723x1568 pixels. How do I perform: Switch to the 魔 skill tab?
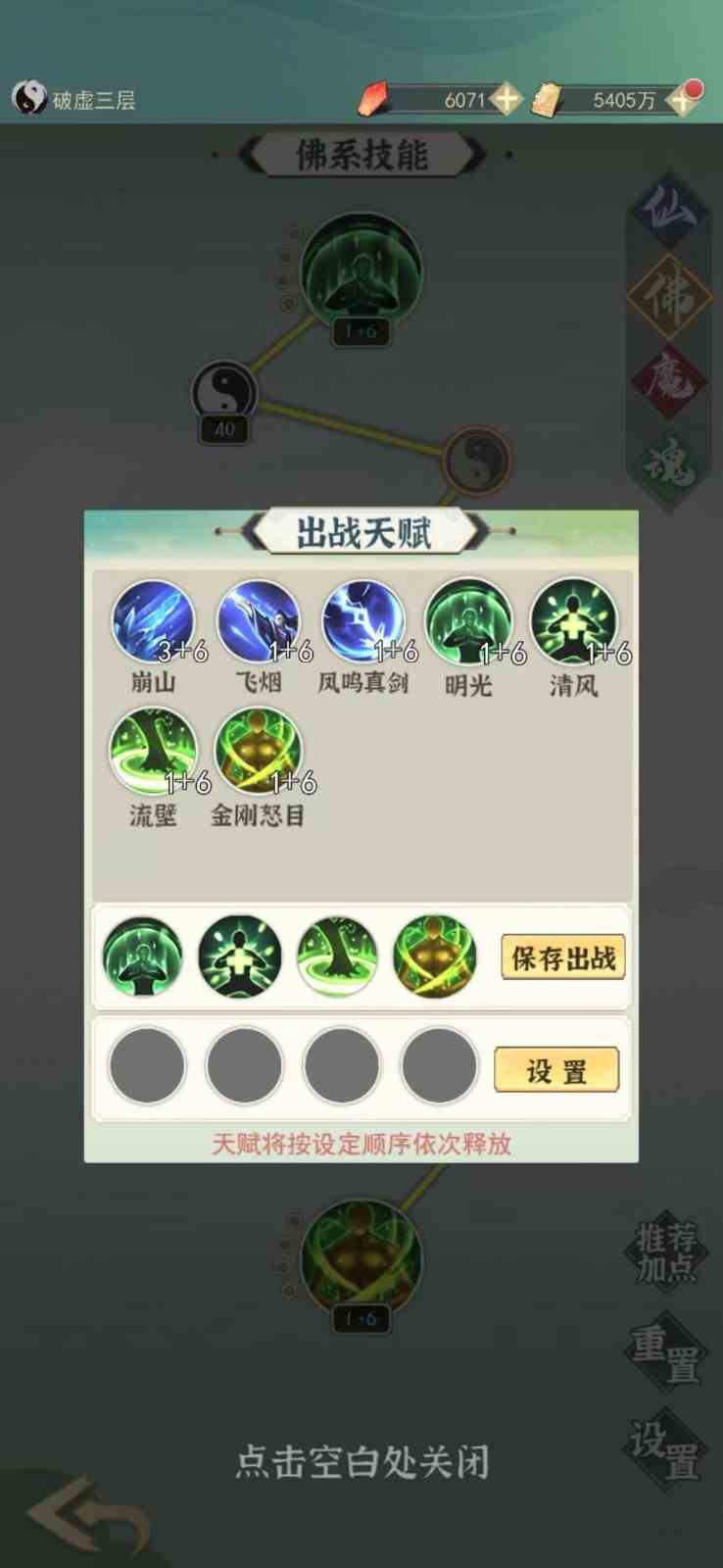click(669, 379)
